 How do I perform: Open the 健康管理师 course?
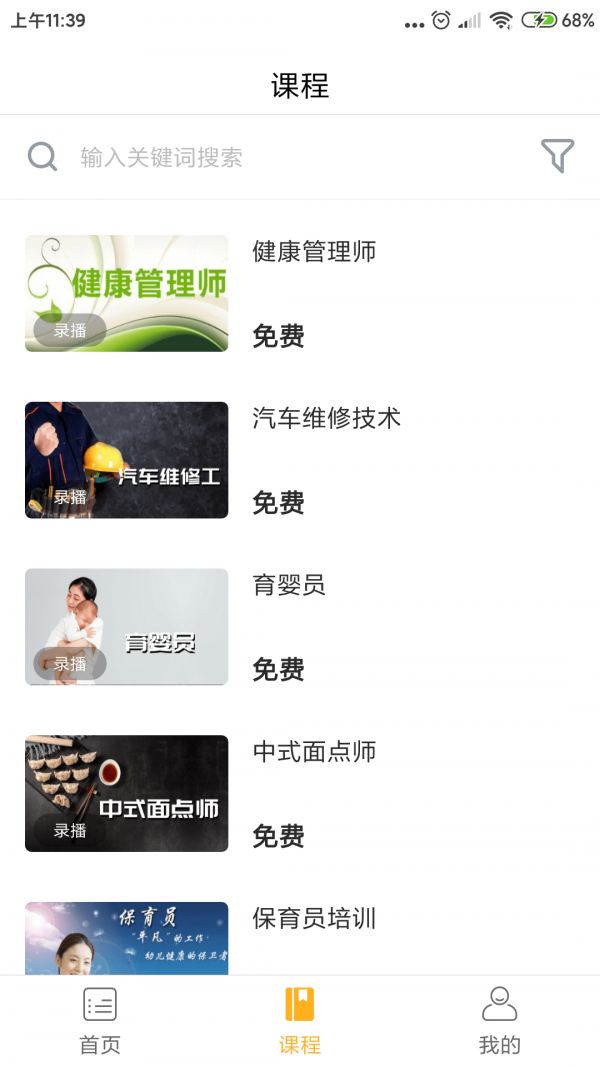314,252
